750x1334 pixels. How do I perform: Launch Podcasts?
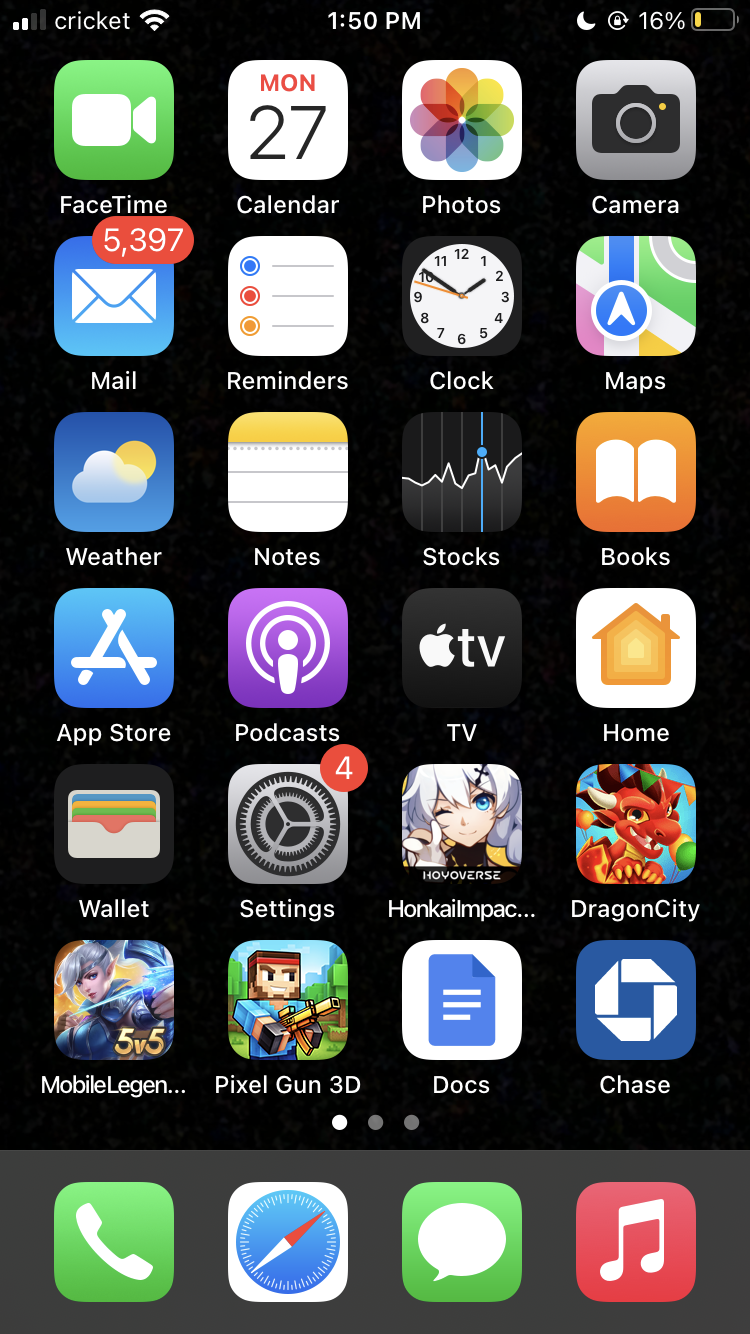pyautogui.click(x=288, y=648)
